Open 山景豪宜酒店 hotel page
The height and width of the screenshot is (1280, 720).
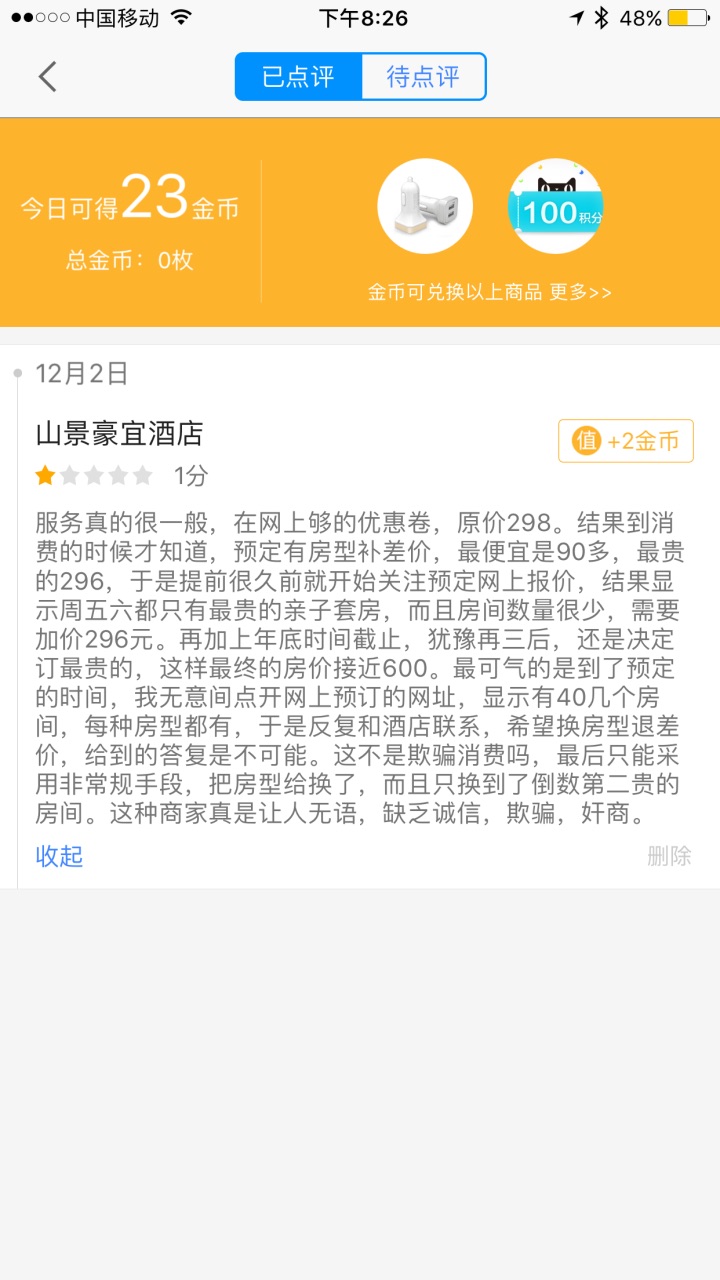(119, 434)
